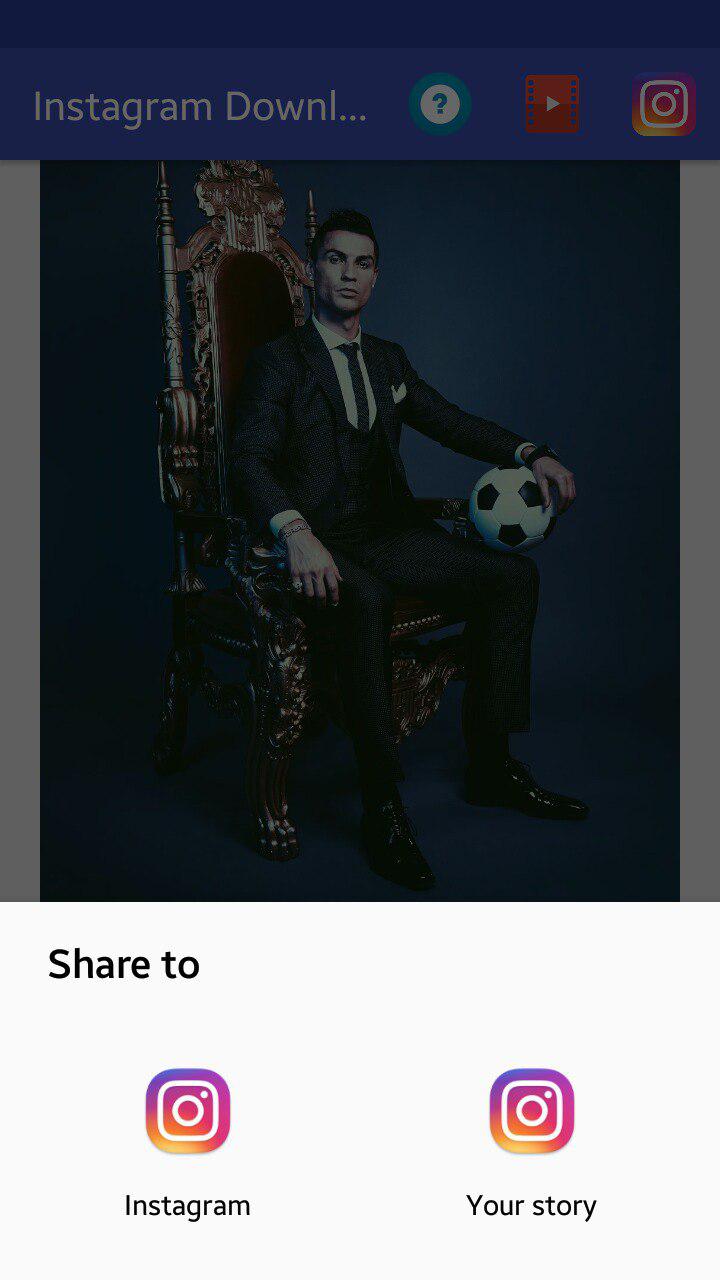The width and height of the screenshot is (720, 1280).
Task: Open the video film icon
Action: [x=552, y=104]
